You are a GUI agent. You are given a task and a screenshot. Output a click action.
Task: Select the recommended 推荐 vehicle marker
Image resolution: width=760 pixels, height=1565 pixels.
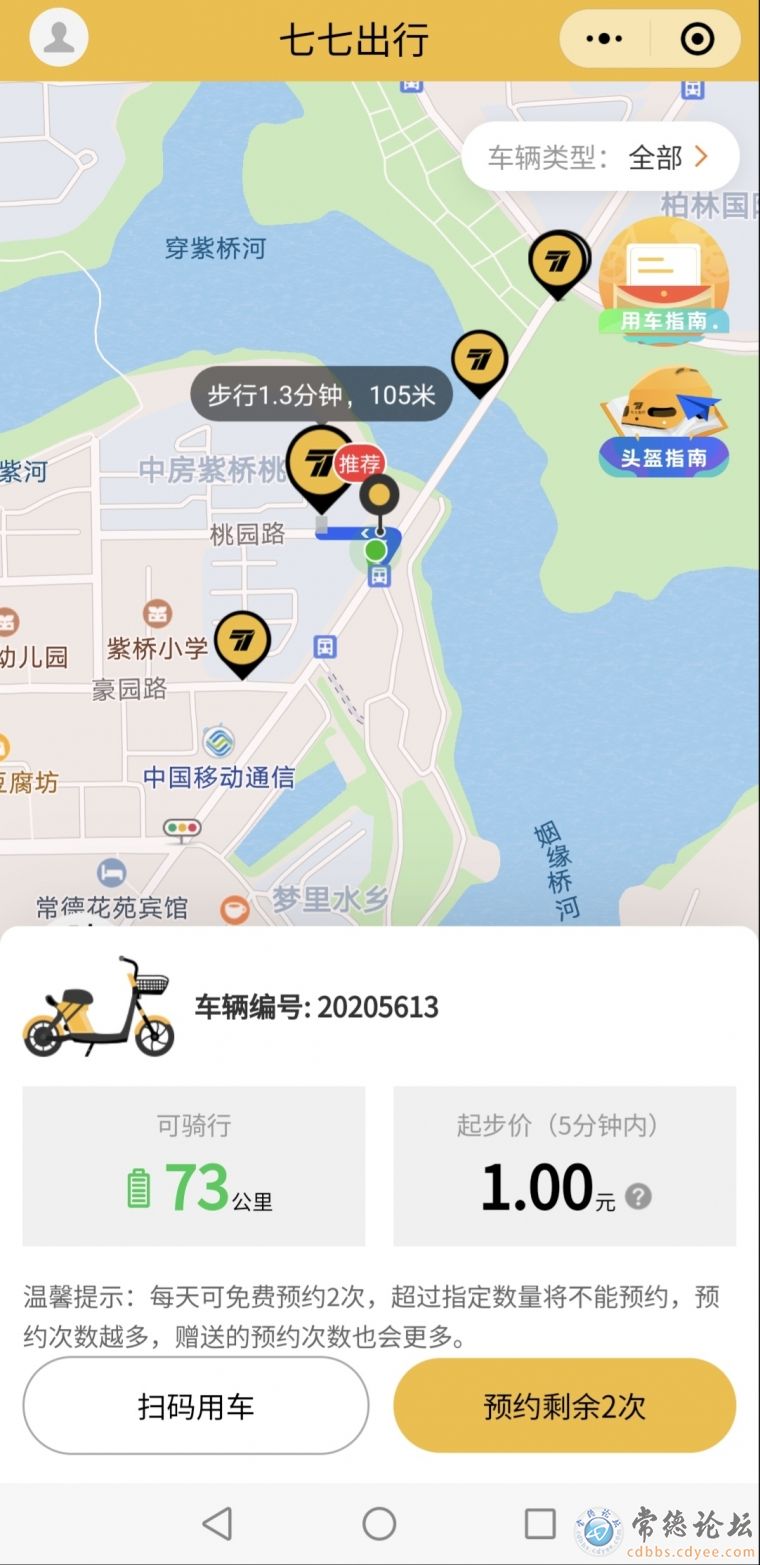pyautogui.click(x=320, y=462)
